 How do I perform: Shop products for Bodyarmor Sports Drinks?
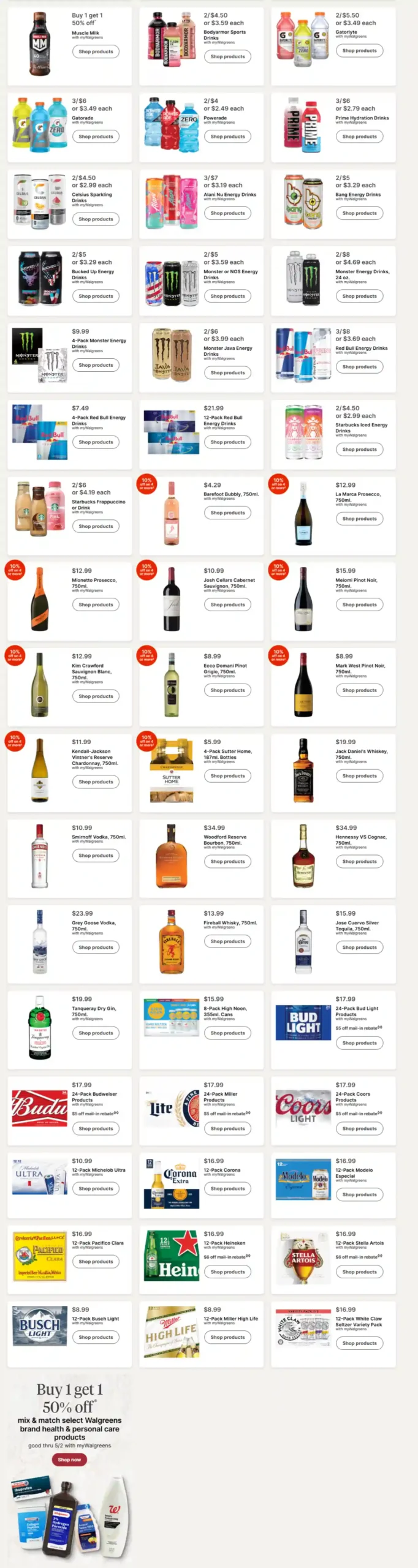(227, 56)
